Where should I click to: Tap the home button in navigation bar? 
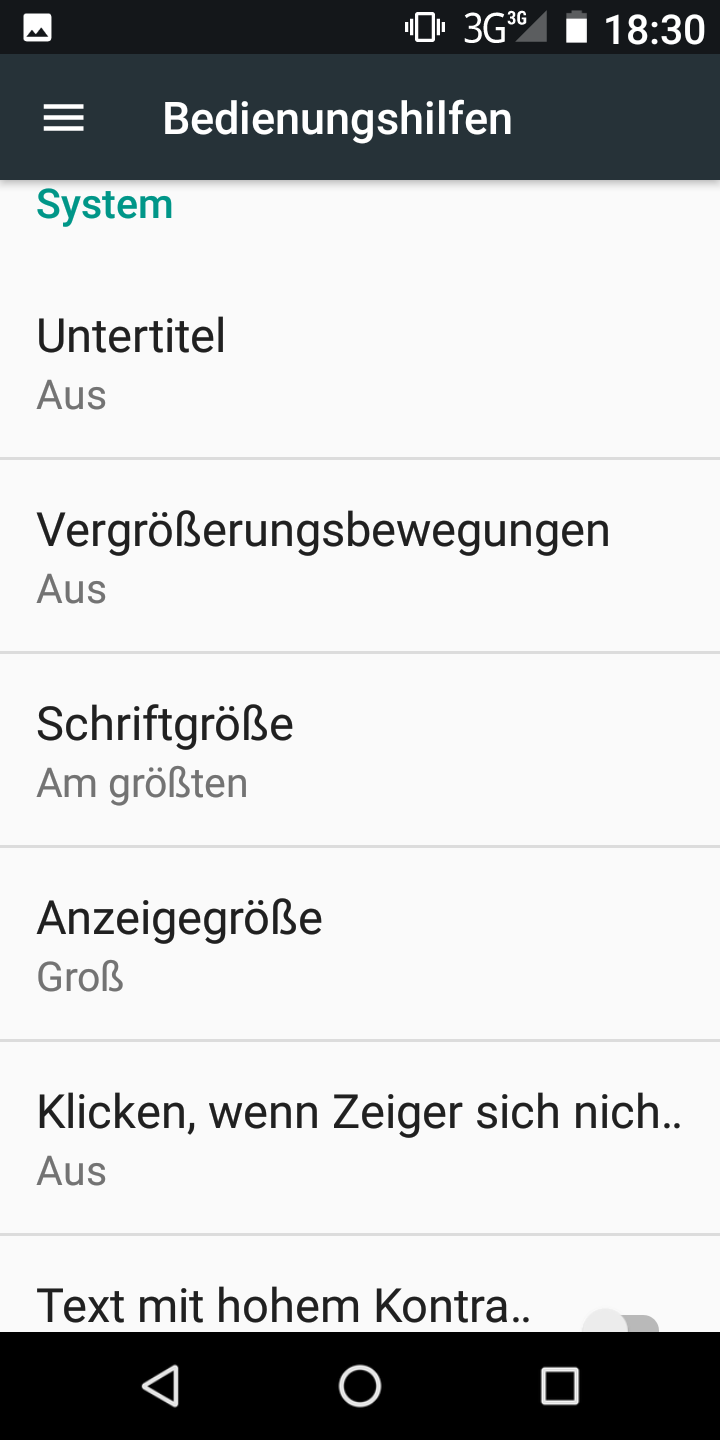click(x=360, y=1386)
